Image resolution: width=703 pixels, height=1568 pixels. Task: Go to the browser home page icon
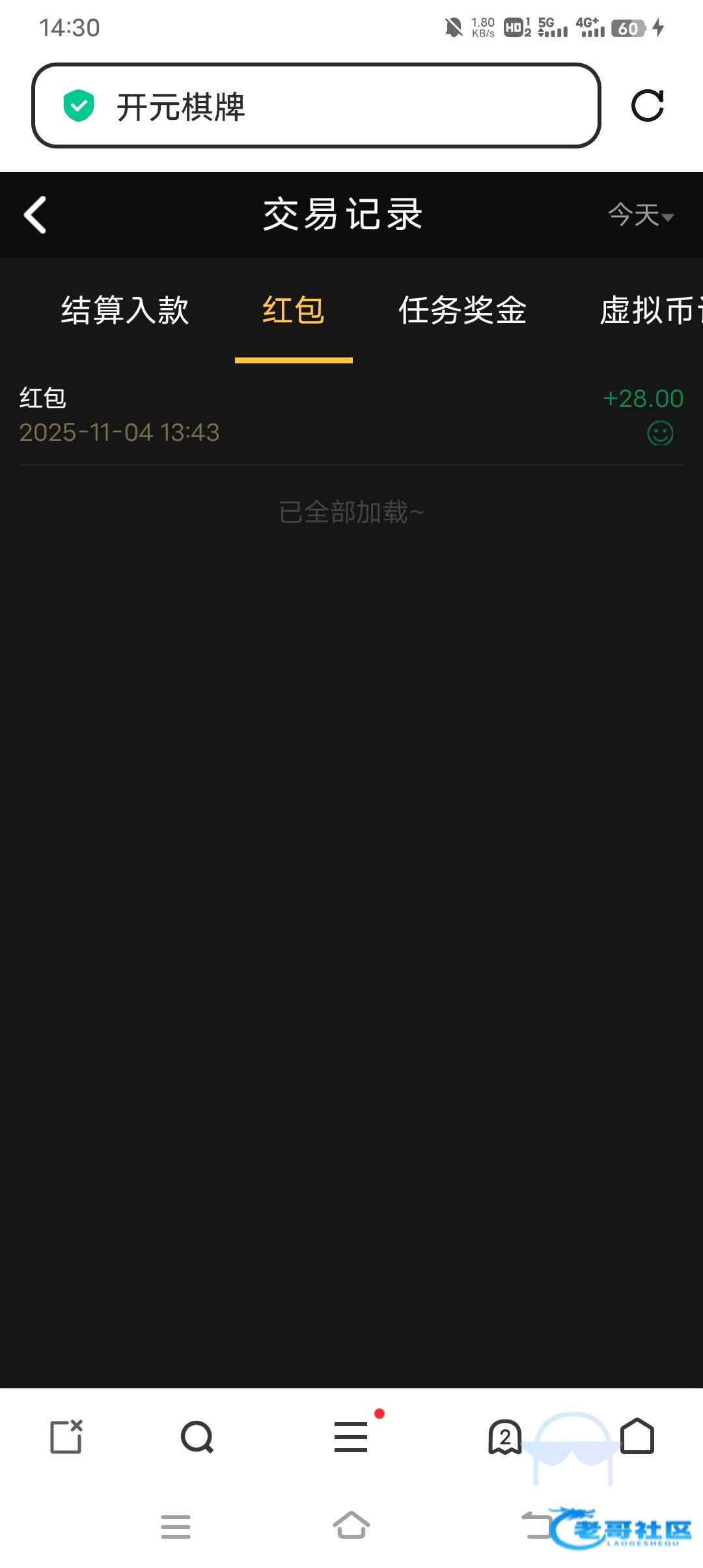(637, 1436)
